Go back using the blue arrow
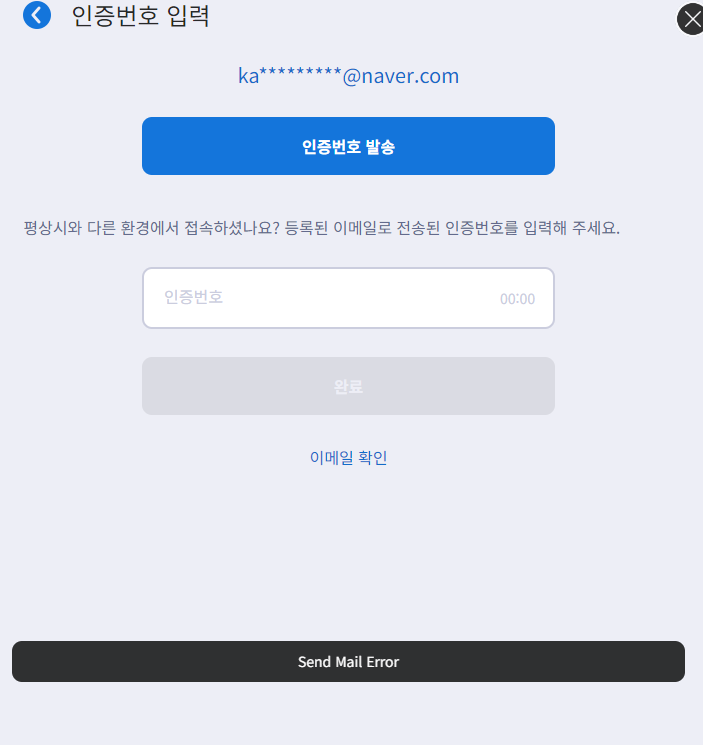Viewport: 703px width, 745px height. (37, 15)
